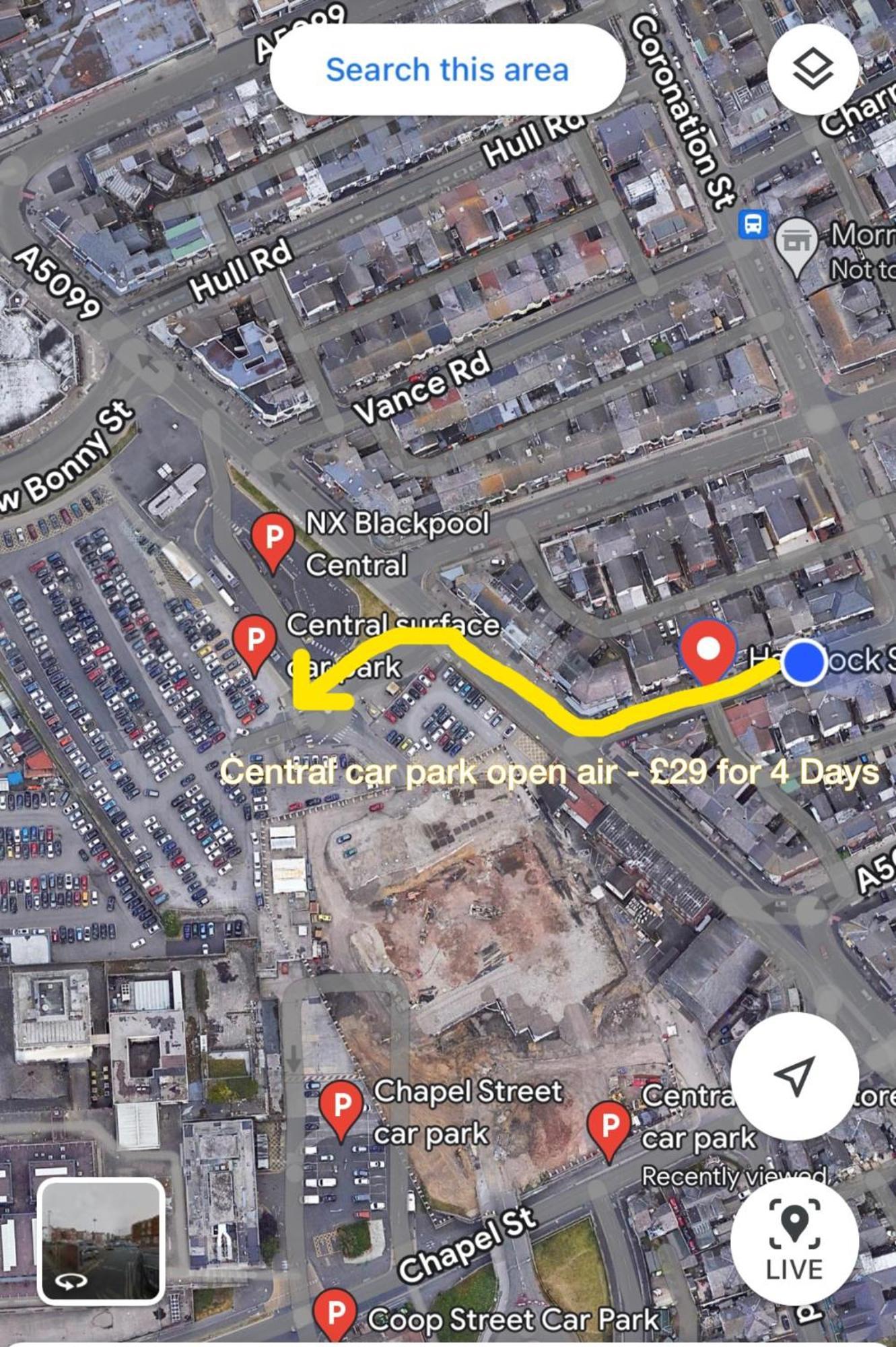Start Live View navigation
The height and width of the screenshot is (1347, 896).
click(x=794, y=1239)
